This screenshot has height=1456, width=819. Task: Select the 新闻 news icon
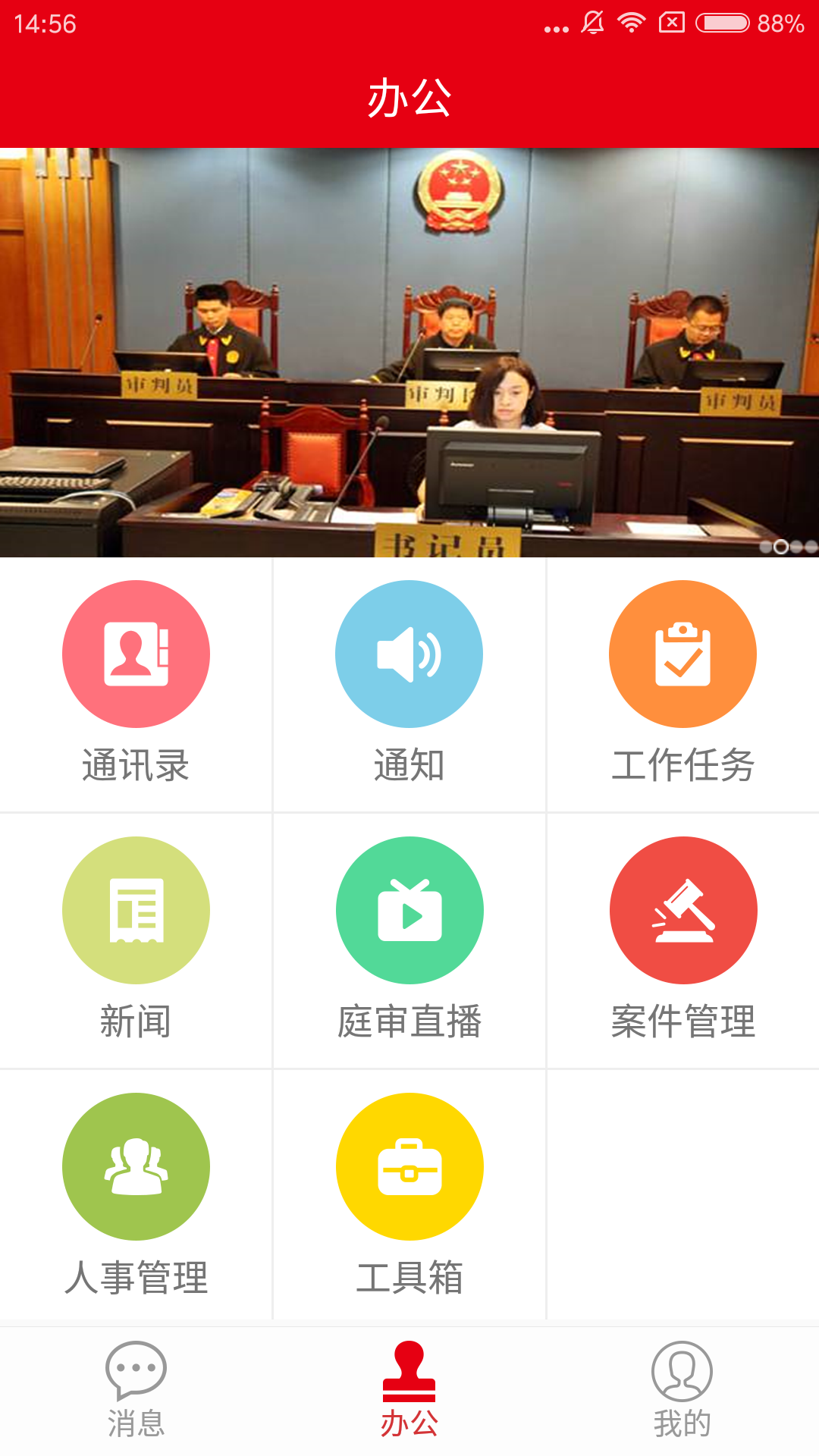tap(136, 910)
